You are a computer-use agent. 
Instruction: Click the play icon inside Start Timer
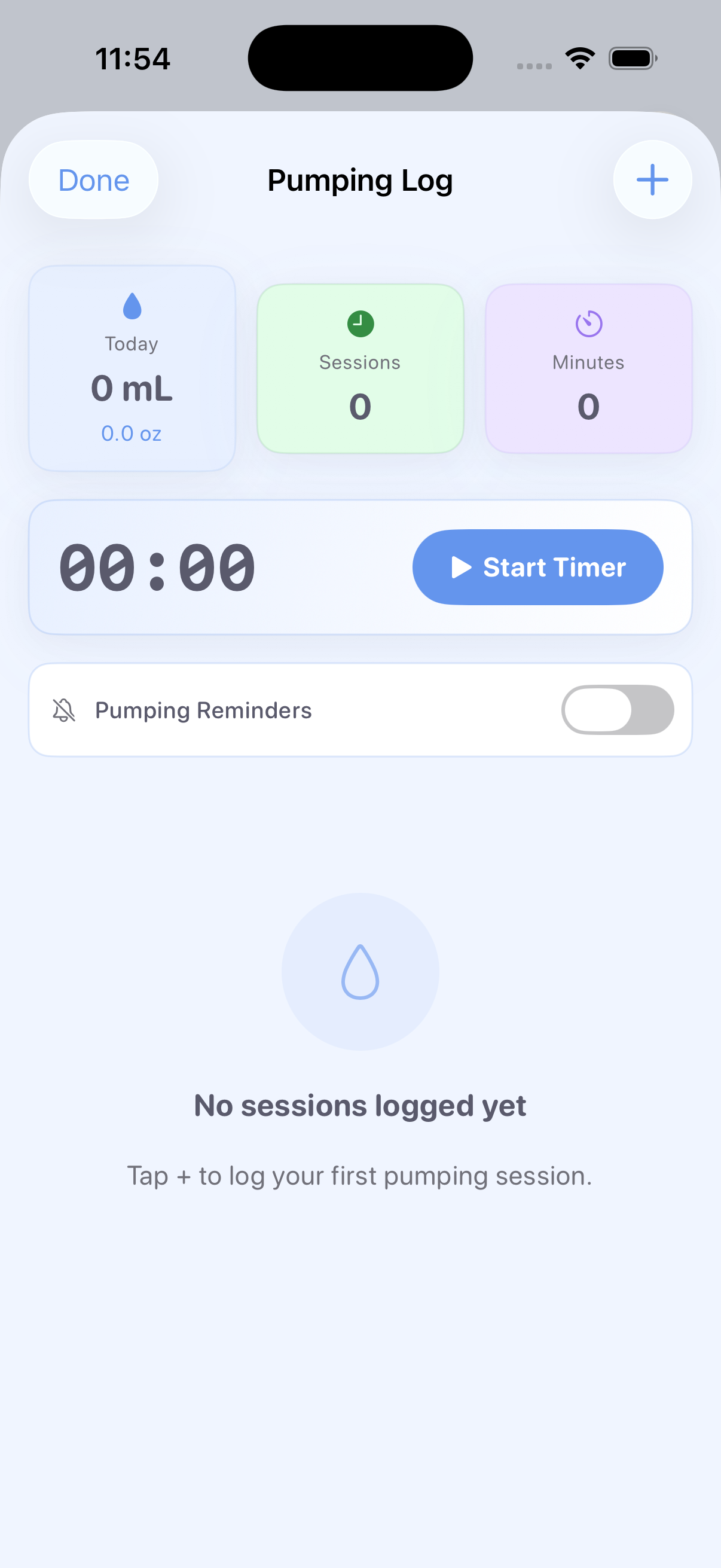click(460, 567)
